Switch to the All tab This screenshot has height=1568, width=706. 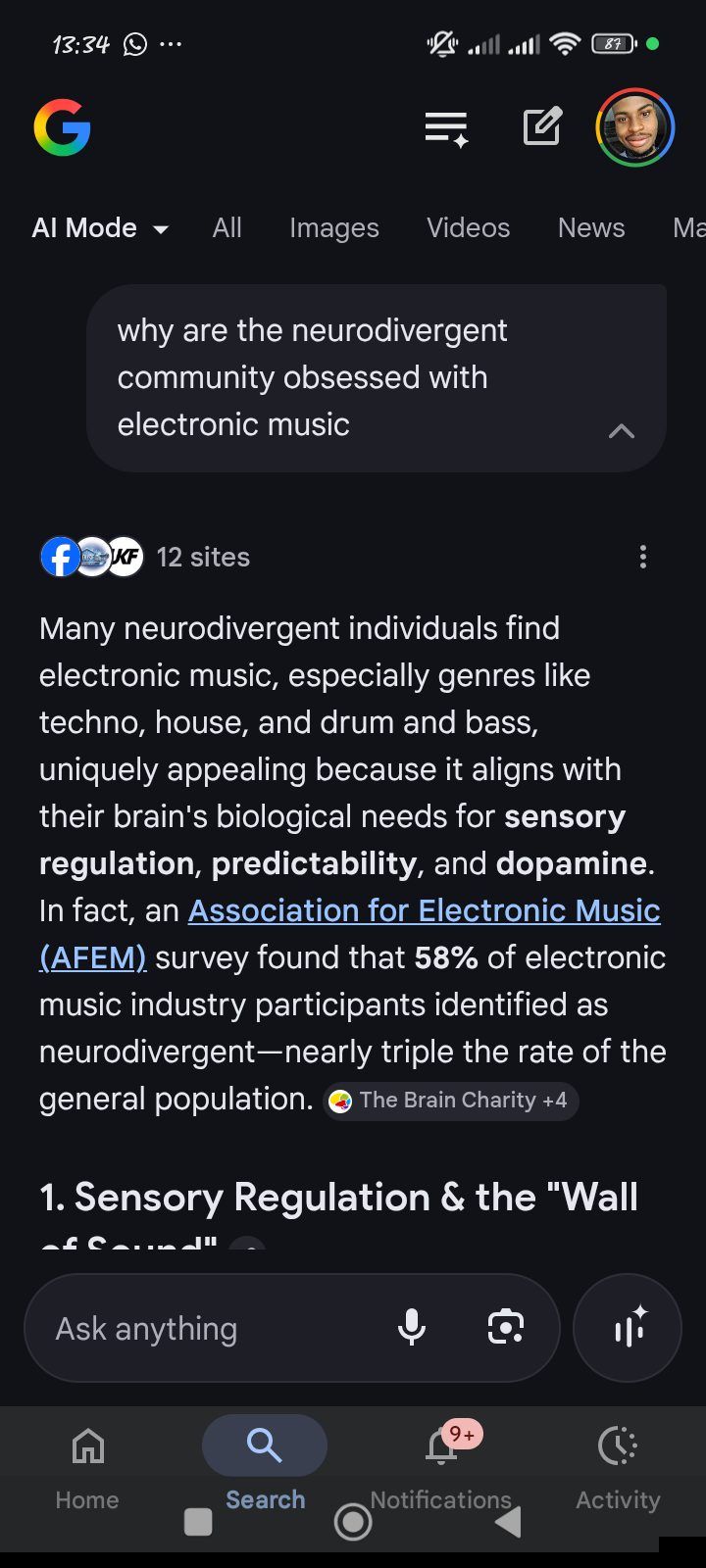[227, 228]
